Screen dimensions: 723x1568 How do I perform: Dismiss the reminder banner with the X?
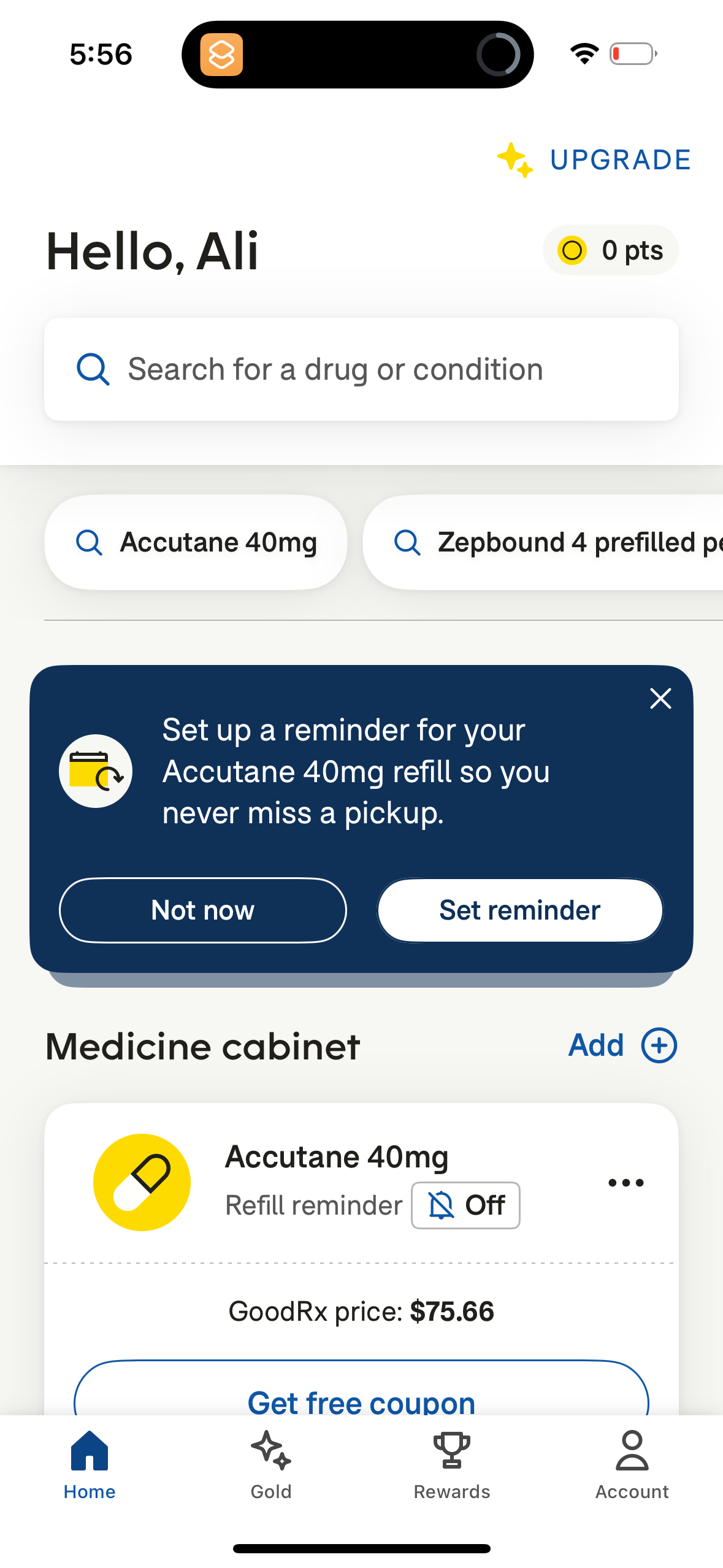pyautogui.click(x=660, y=699)
